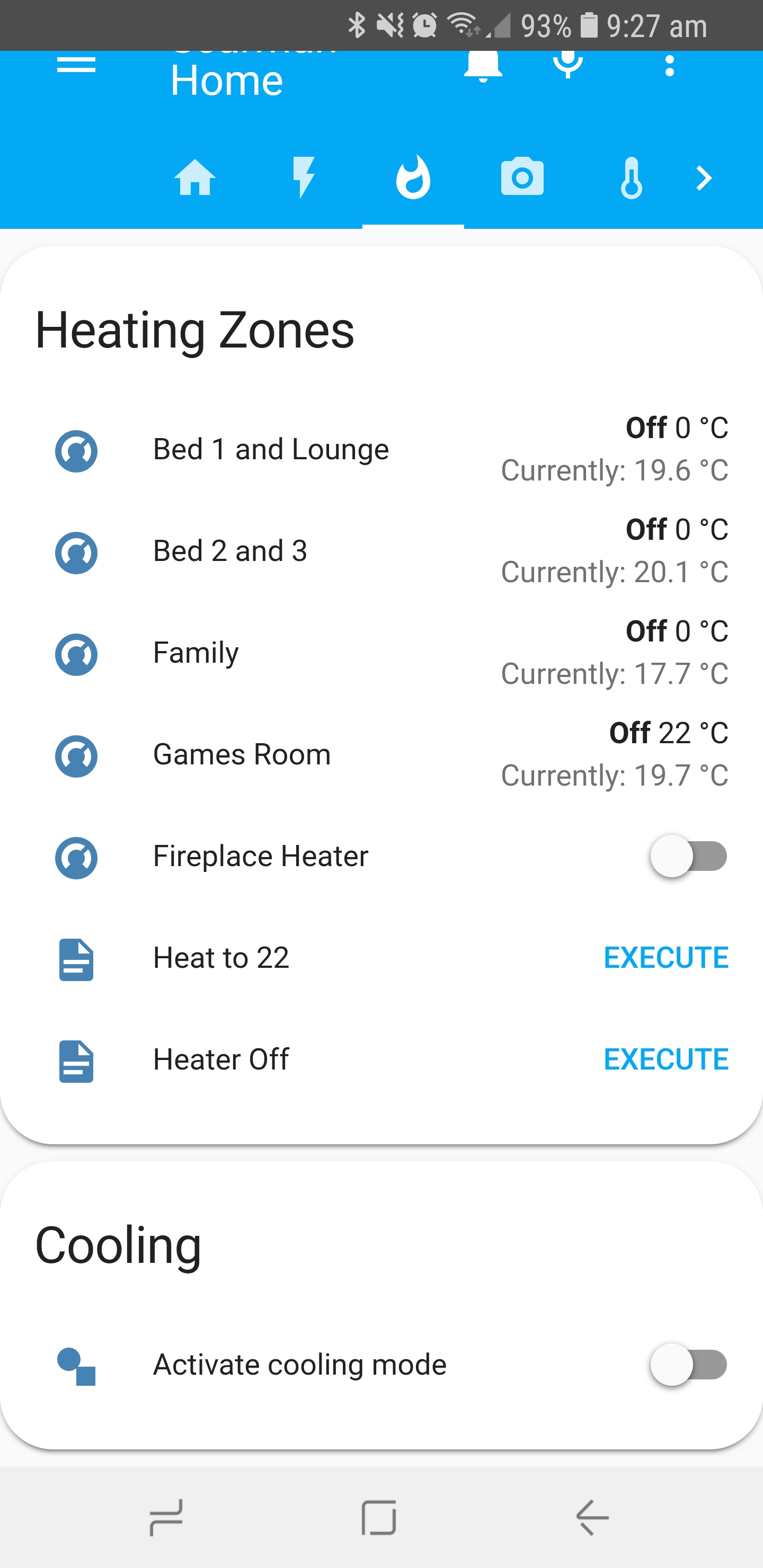Screen dimensions: 763x1568
Task: Click the Family zone thermostat icon
Action: coord(76,654)
